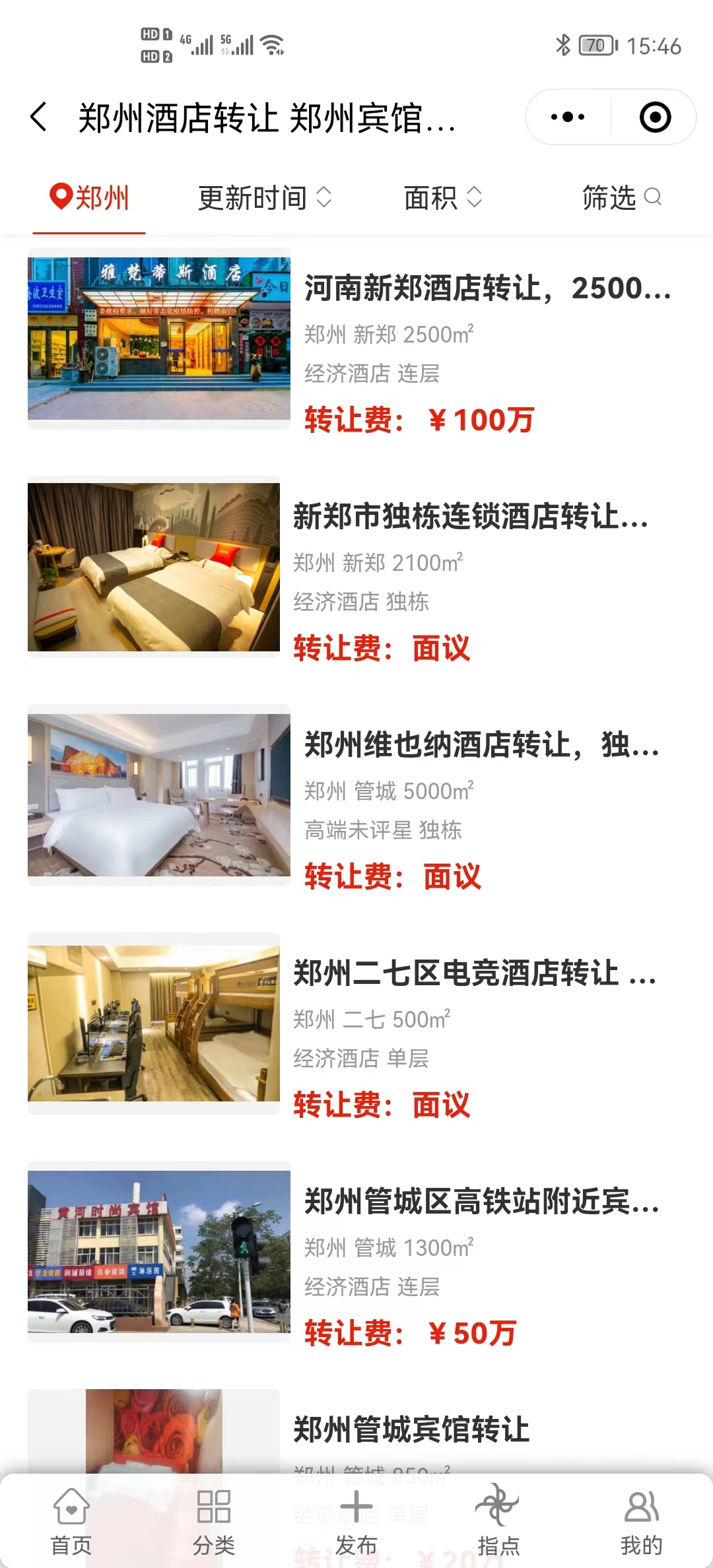
Task: Go back using the top-left arrow
Action: pyautogui.click(x=39, y=117)
